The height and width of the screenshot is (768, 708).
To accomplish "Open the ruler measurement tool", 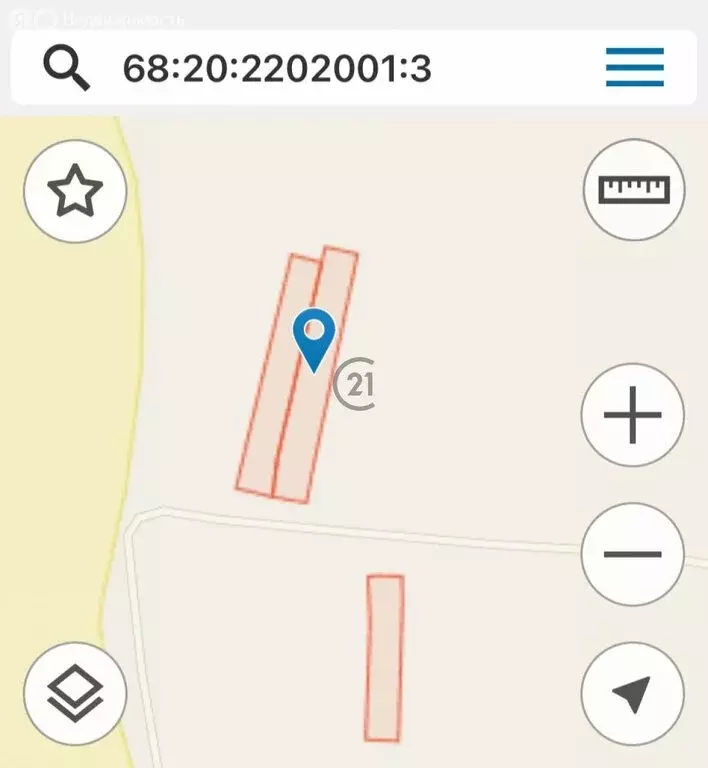I will (633, 189).
